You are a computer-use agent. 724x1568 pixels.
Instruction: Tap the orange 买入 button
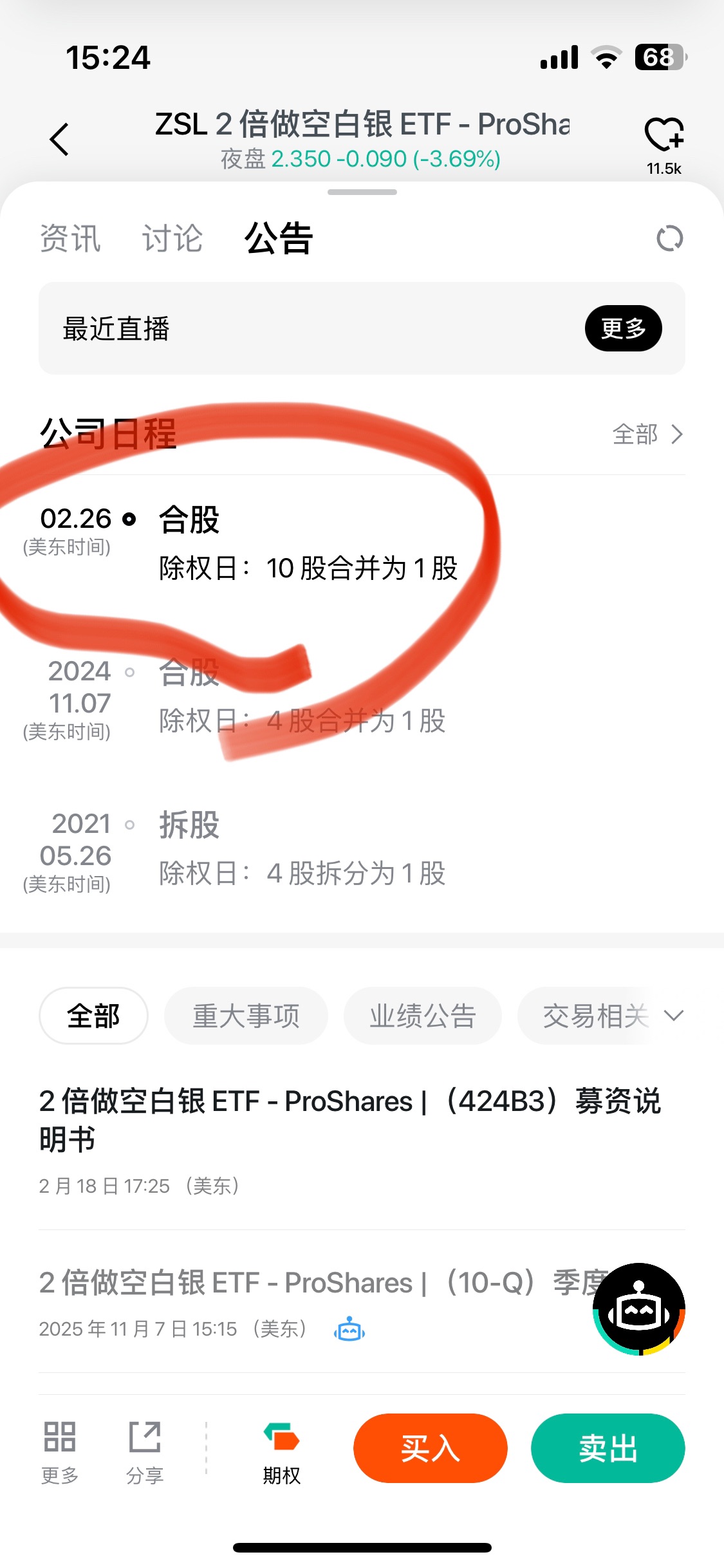click(430, 1448)
